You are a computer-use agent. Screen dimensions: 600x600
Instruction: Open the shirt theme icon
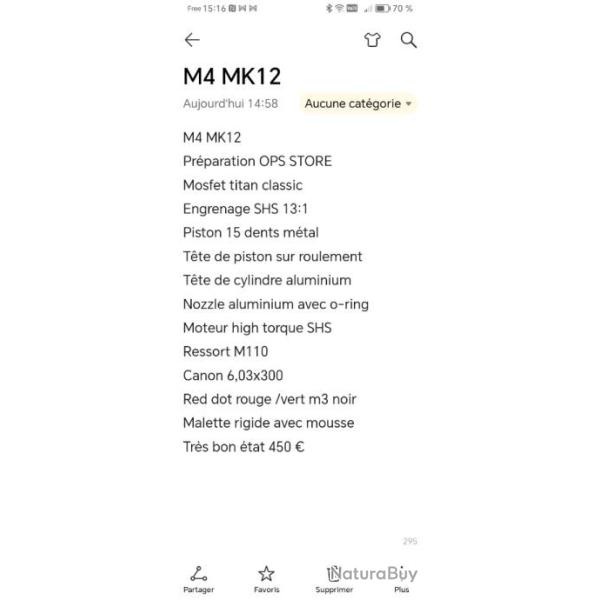(372, 40)
